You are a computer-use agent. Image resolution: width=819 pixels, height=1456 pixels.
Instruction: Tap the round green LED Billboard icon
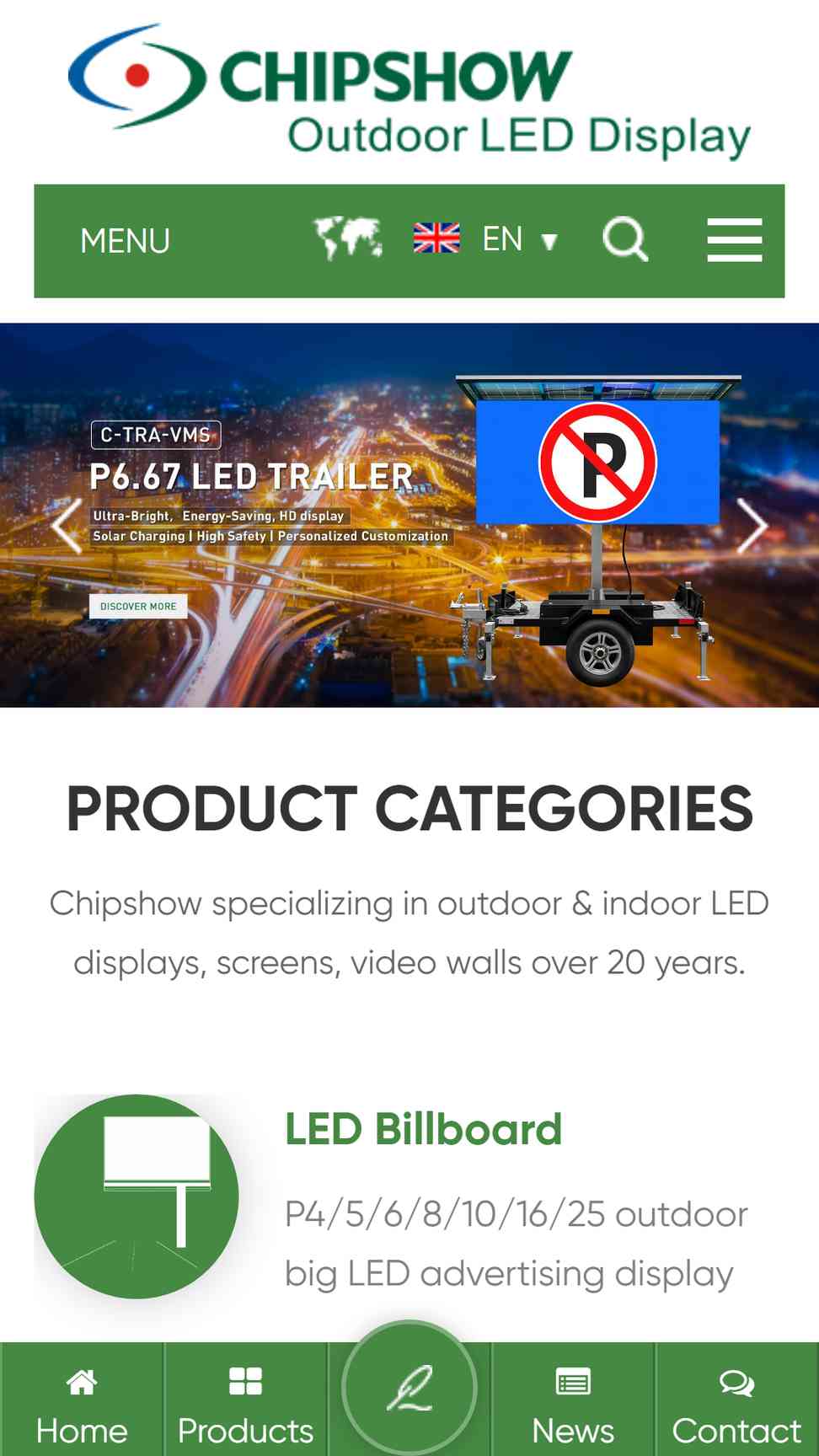pos(136,1196)
